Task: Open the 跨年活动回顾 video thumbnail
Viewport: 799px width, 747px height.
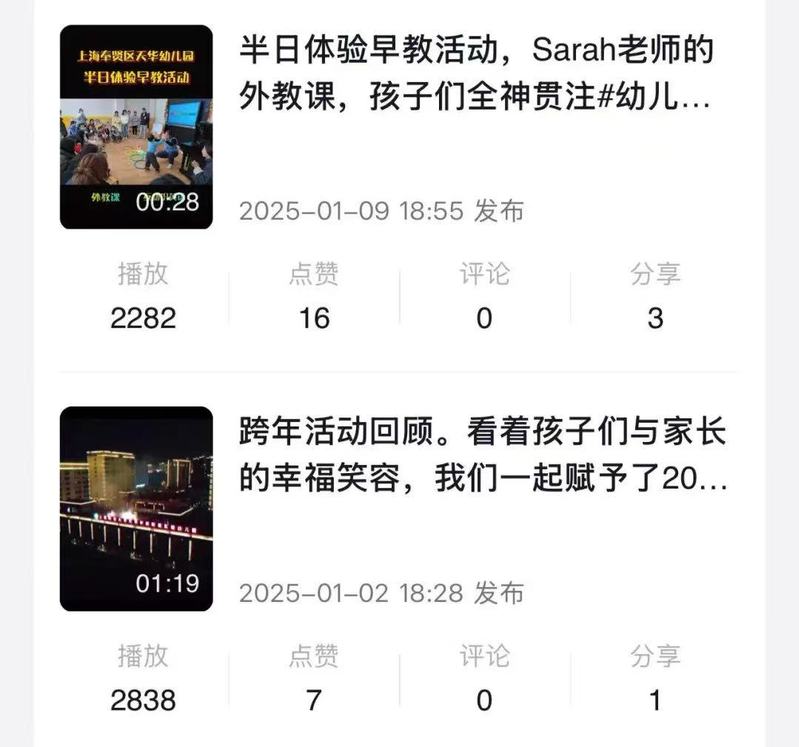Action: [x=136, y=508]
